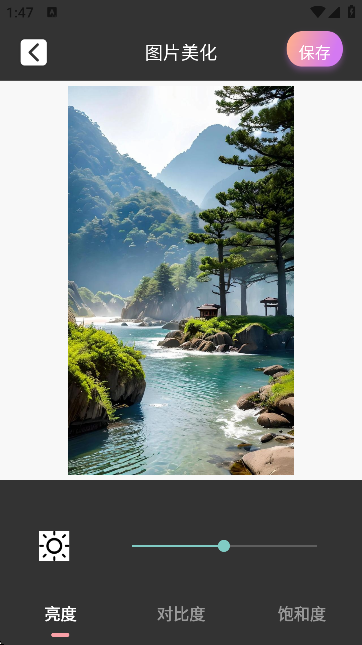The image size is (362, 645).
Task: Go back using the arrow icon
Action: pos(34,52)
